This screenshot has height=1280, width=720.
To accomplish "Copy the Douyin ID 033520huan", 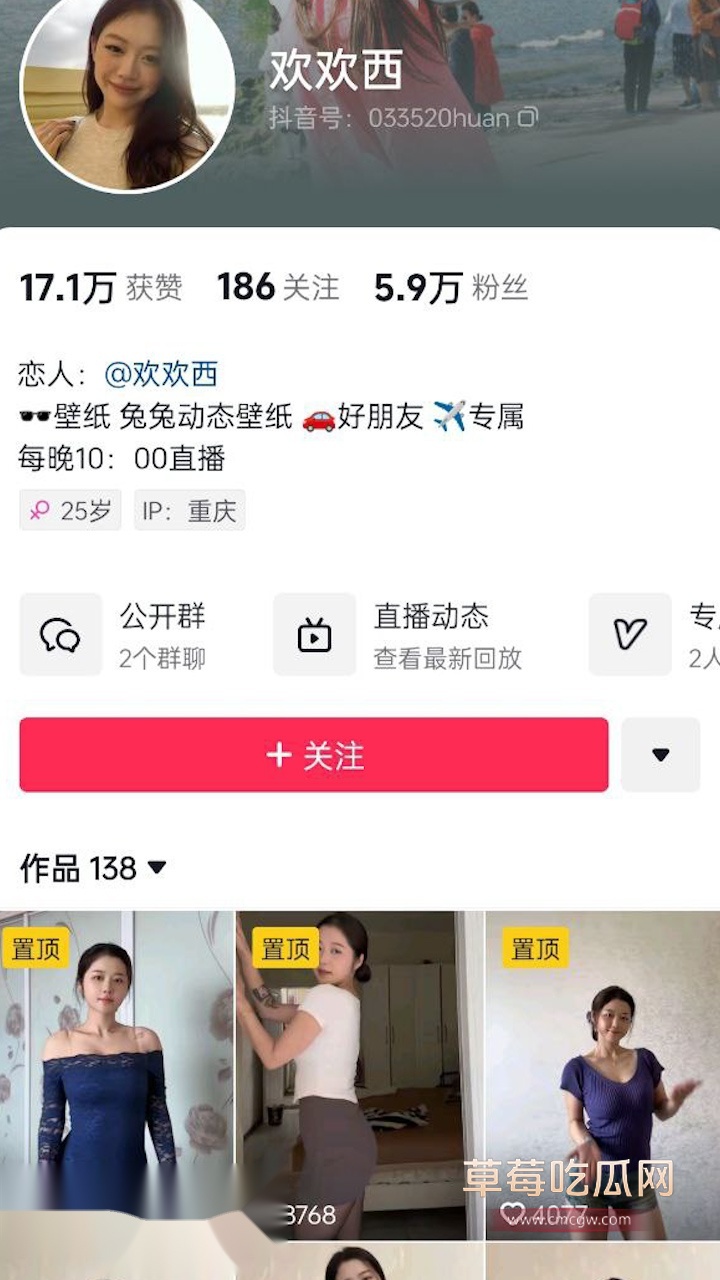I will click(x=529, y=118).
